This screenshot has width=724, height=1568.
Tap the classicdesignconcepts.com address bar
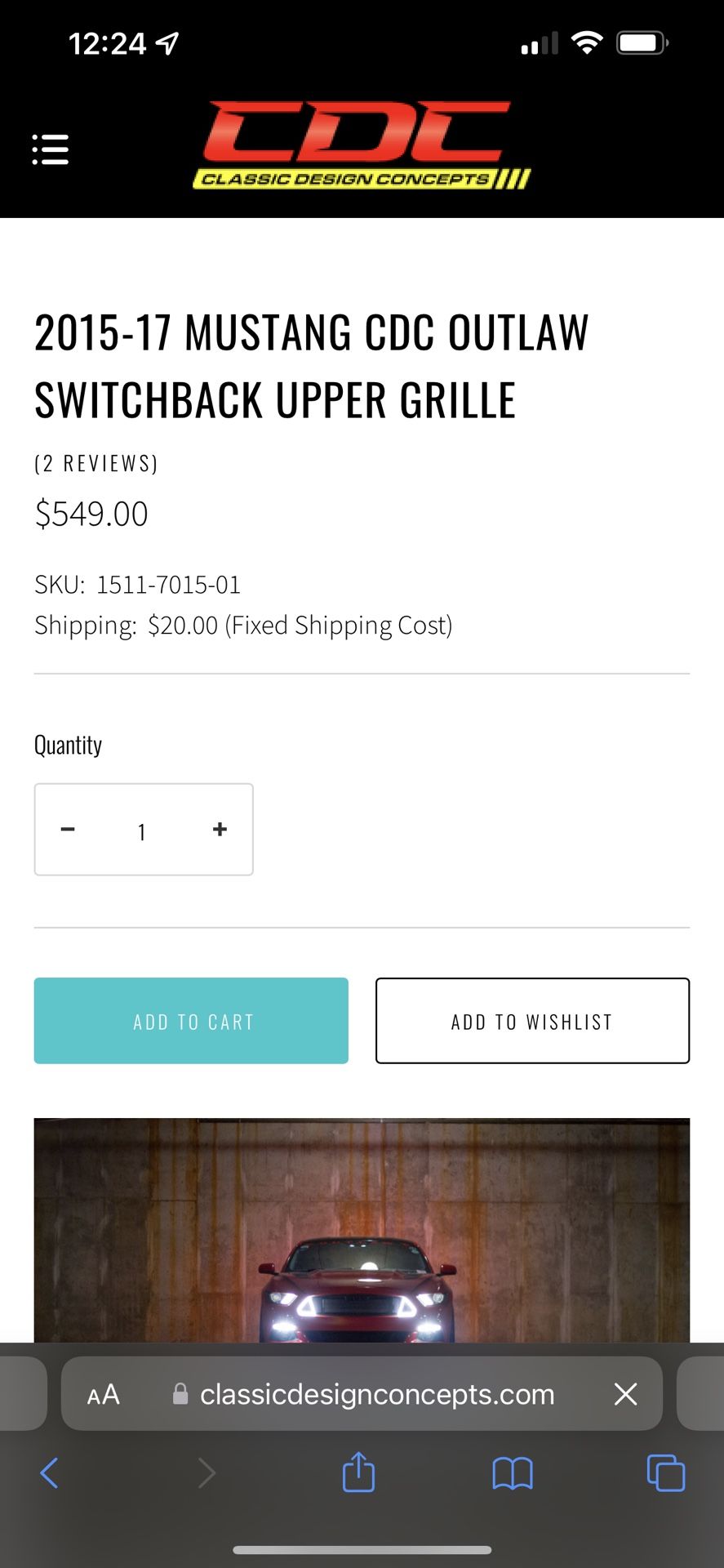tap(375, 1394)
